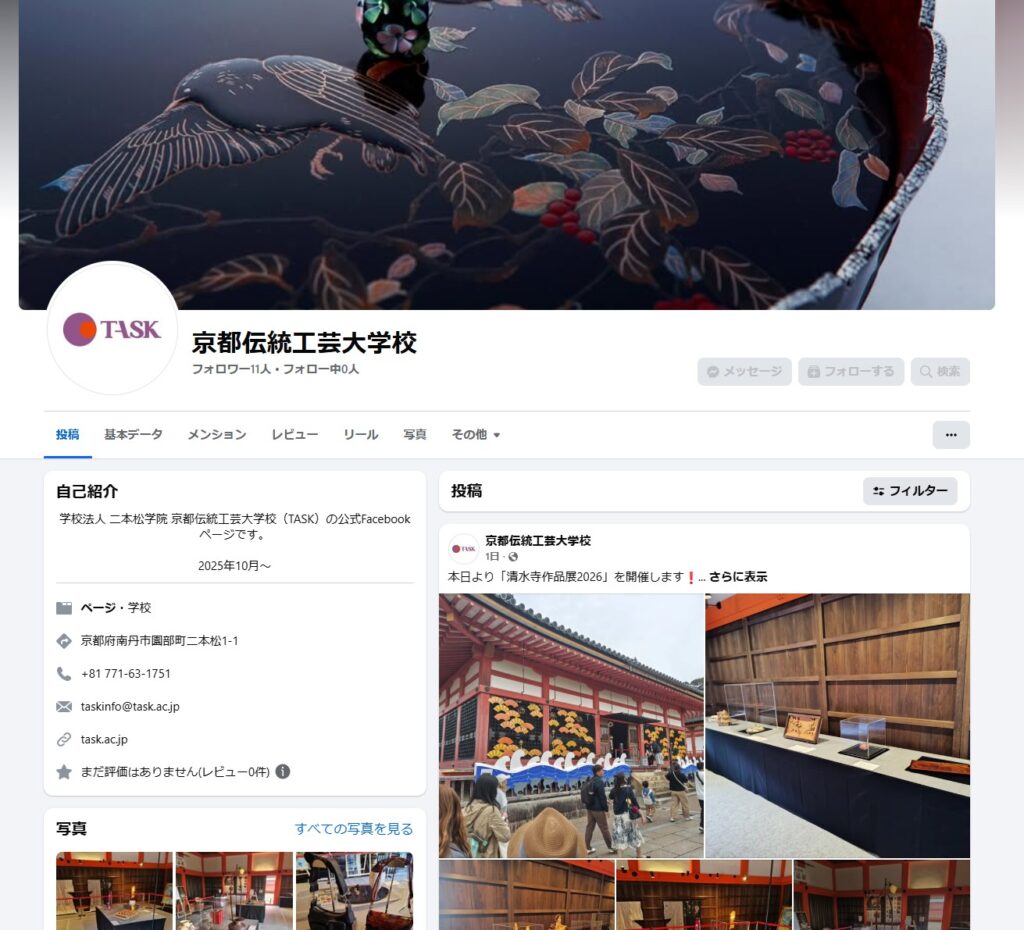Open the 検索 button on the profile
The image size is (1024, 930).
tap(940, 372)
